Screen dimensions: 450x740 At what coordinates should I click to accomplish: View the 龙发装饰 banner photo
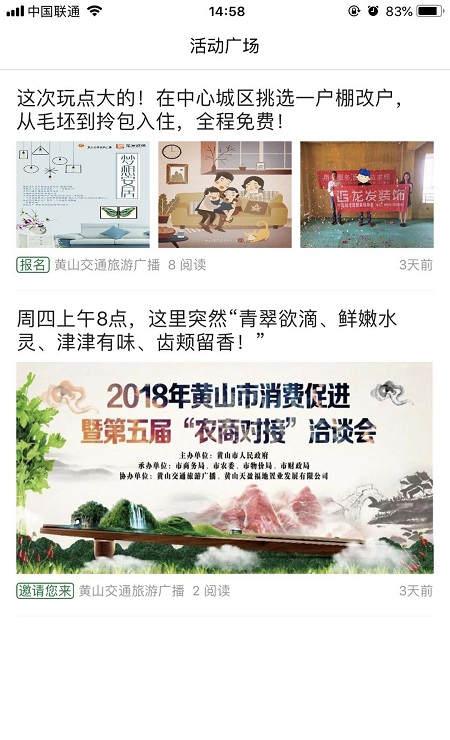(x=367, y=194)
